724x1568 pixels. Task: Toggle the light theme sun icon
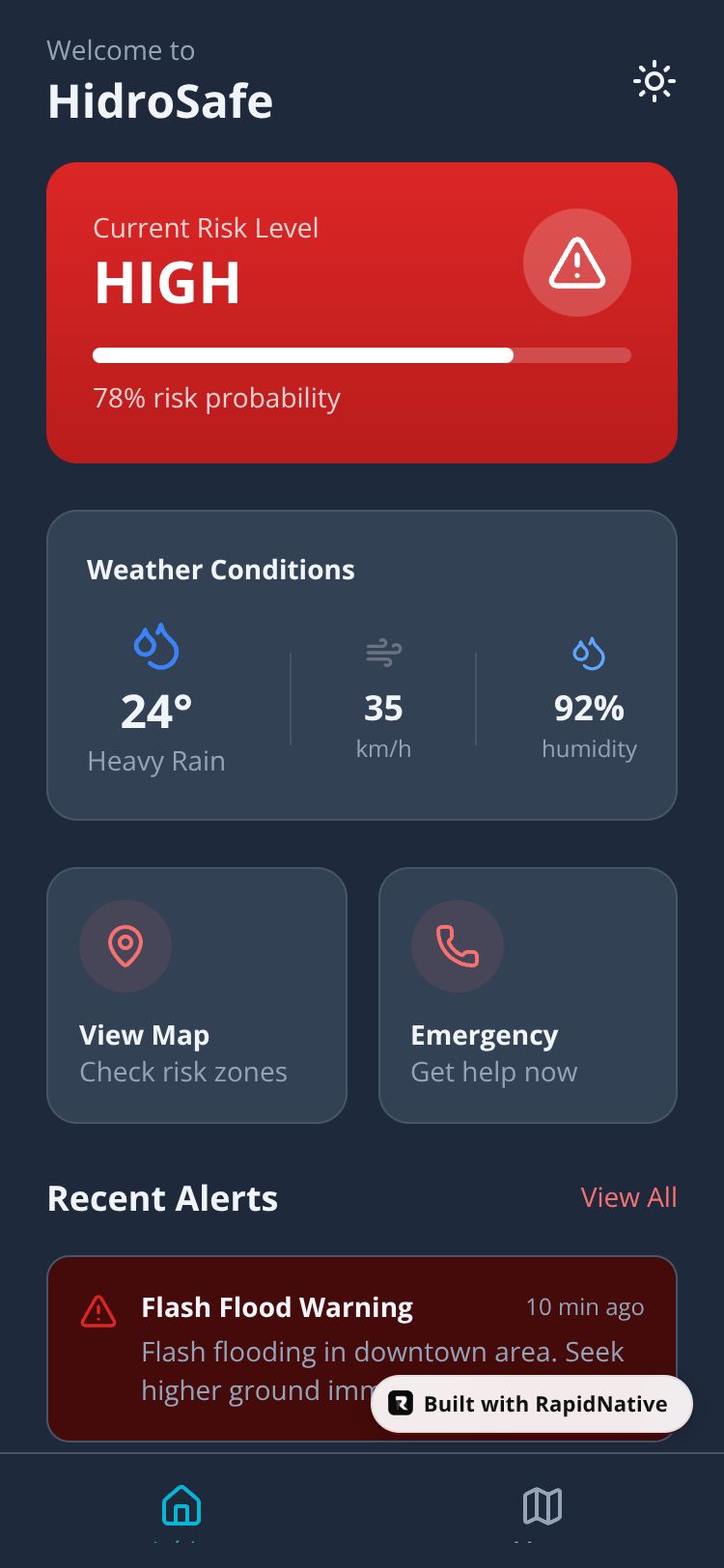click(x=654, y=82)
